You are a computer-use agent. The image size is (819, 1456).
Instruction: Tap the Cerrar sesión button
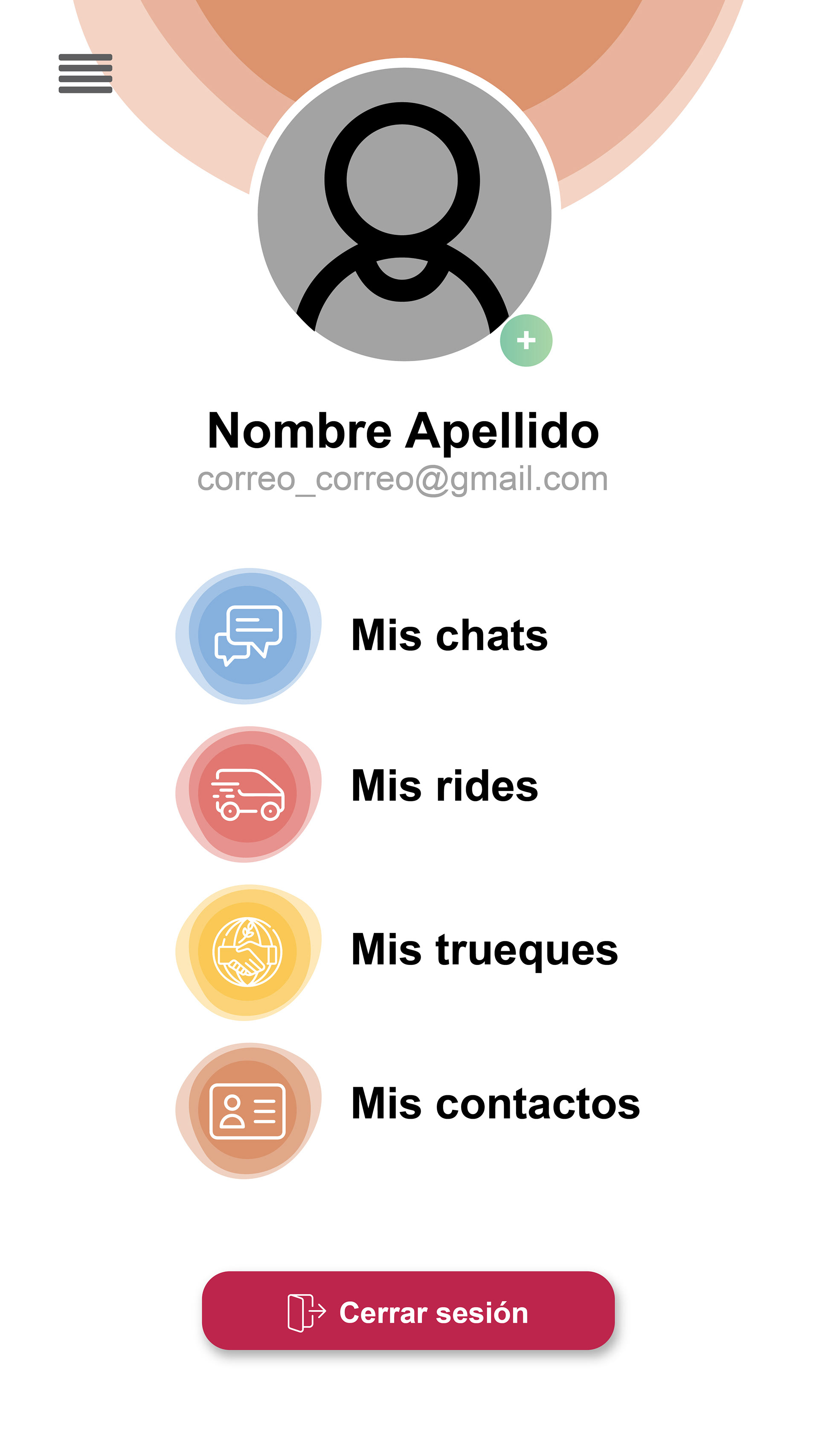408,1311
